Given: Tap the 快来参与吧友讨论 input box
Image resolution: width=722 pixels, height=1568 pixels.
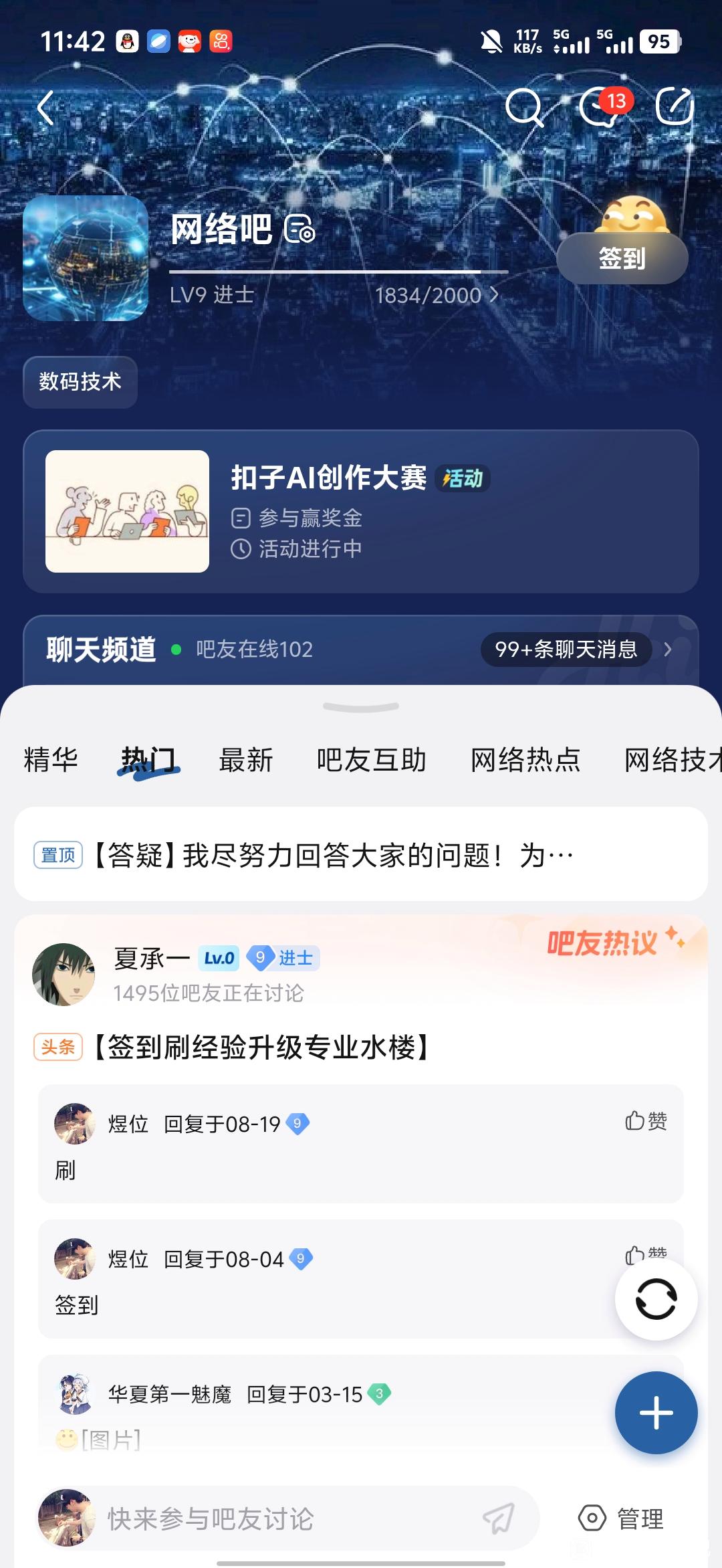Looking at the screenshot, I should tap(287, 1518).
